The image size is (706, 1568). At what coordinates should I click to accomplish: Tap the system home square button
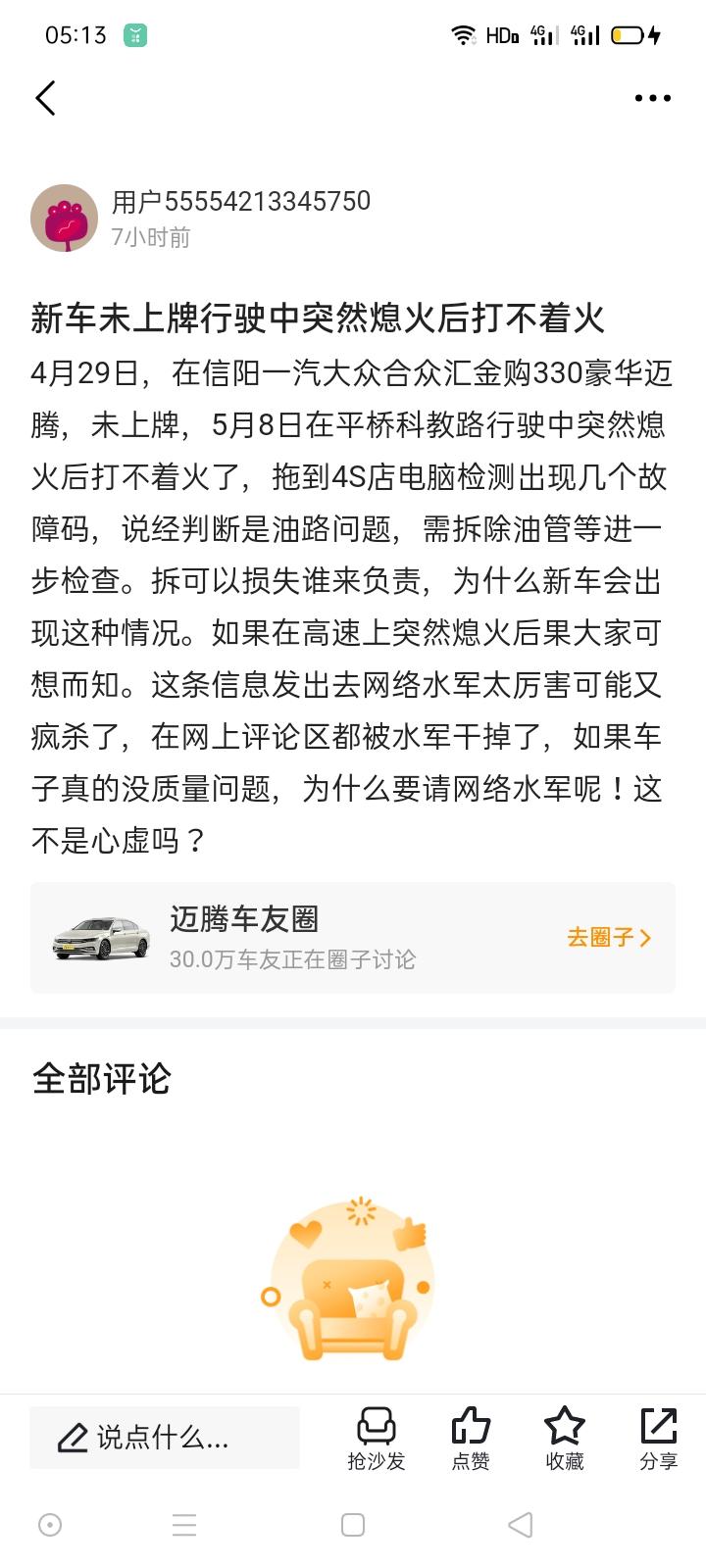click(x=353, y=1525)
